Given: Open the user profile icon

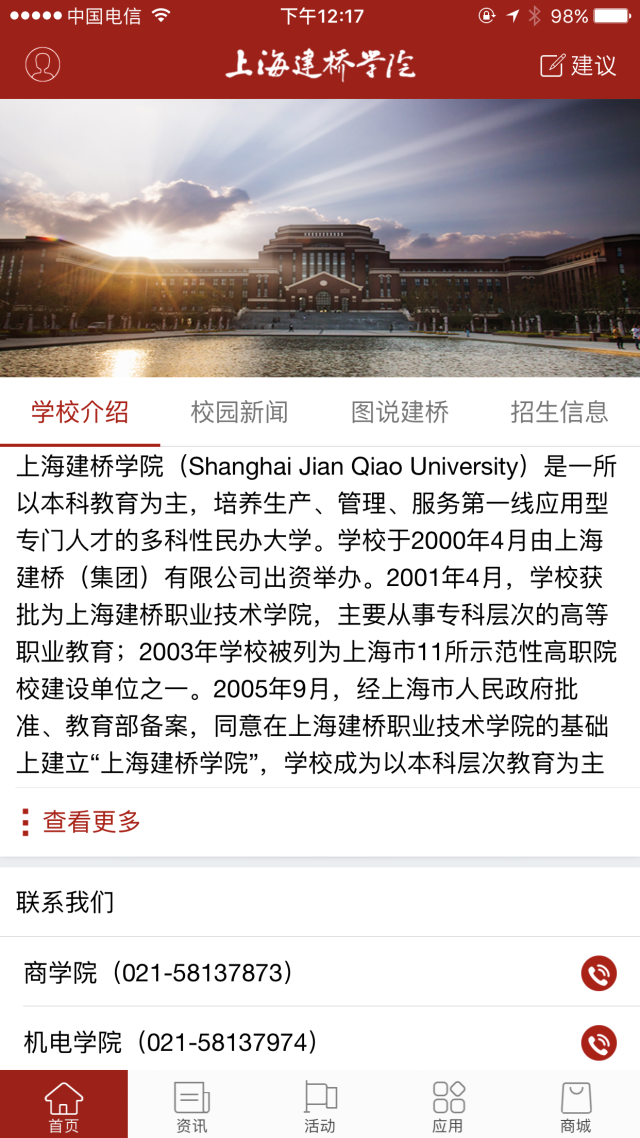Looking at the screenshot, I should coord(43,65).
